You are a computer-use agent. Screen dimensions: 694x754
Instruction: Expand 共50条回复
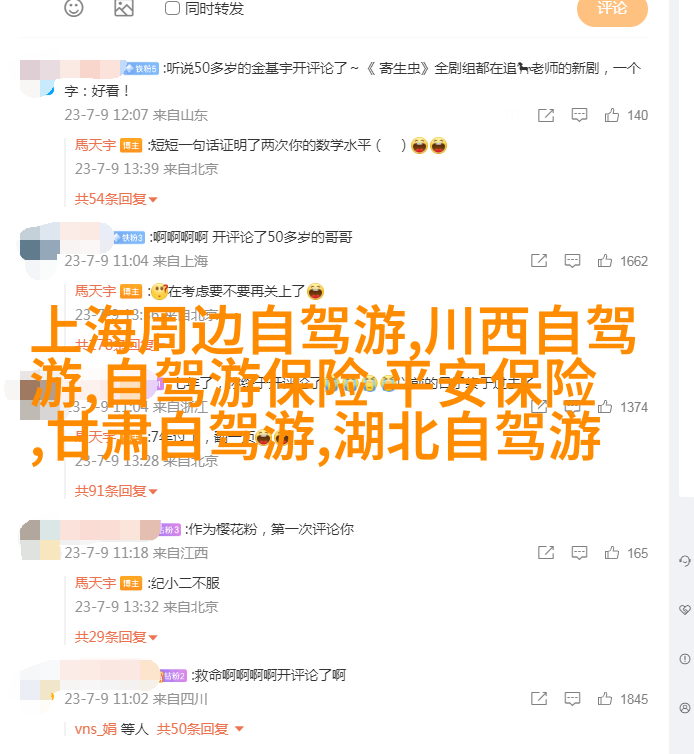coord(192,729)
